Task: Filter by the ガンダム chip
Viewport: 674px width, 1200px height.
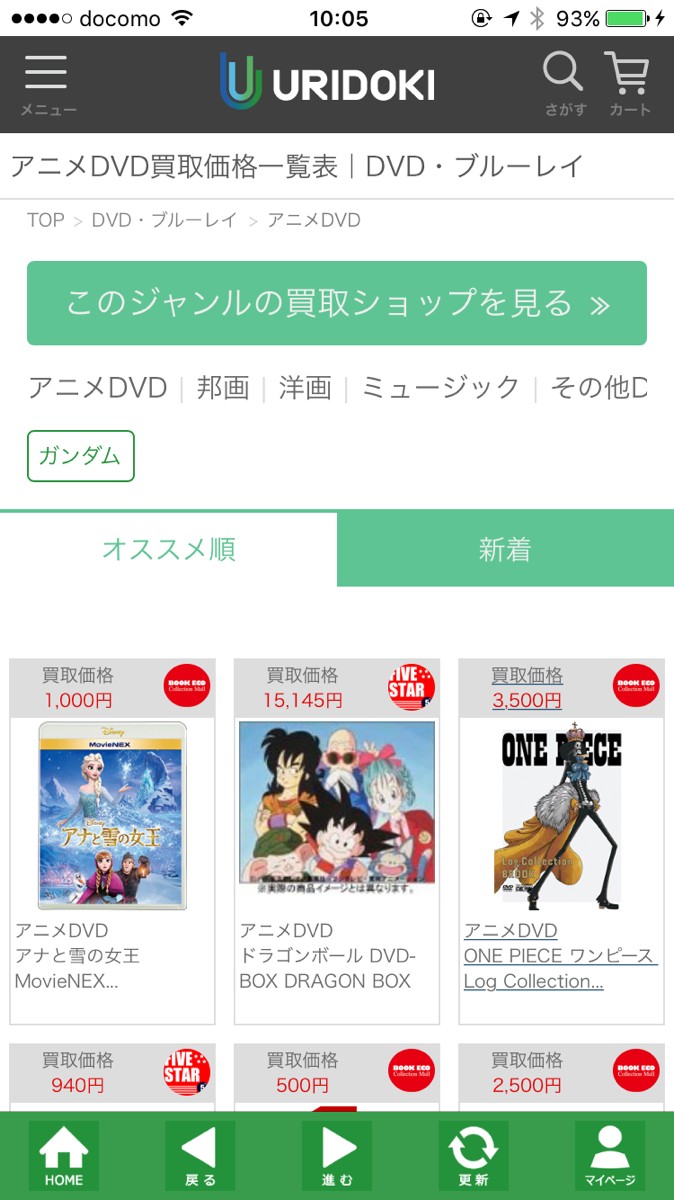Action: (80, 456)
